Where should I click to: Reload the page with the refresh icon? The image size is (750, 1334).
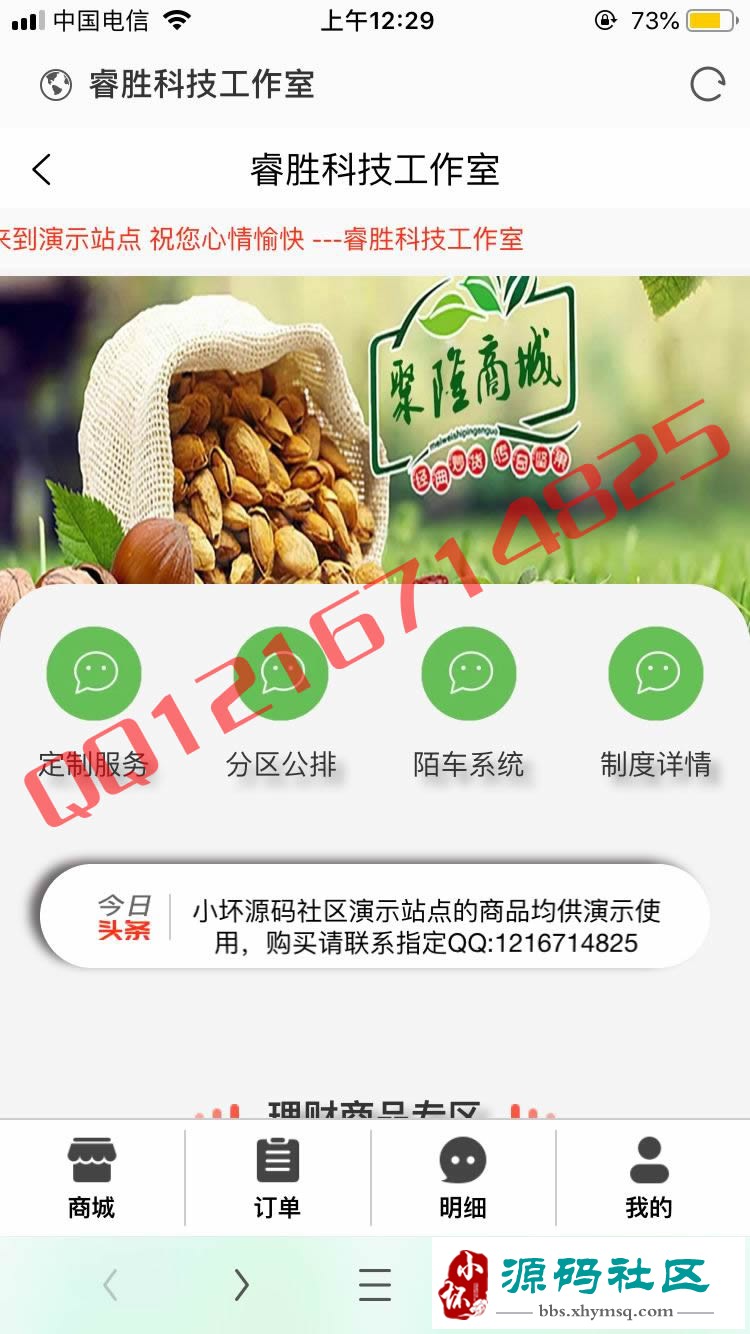pos(707,85)
